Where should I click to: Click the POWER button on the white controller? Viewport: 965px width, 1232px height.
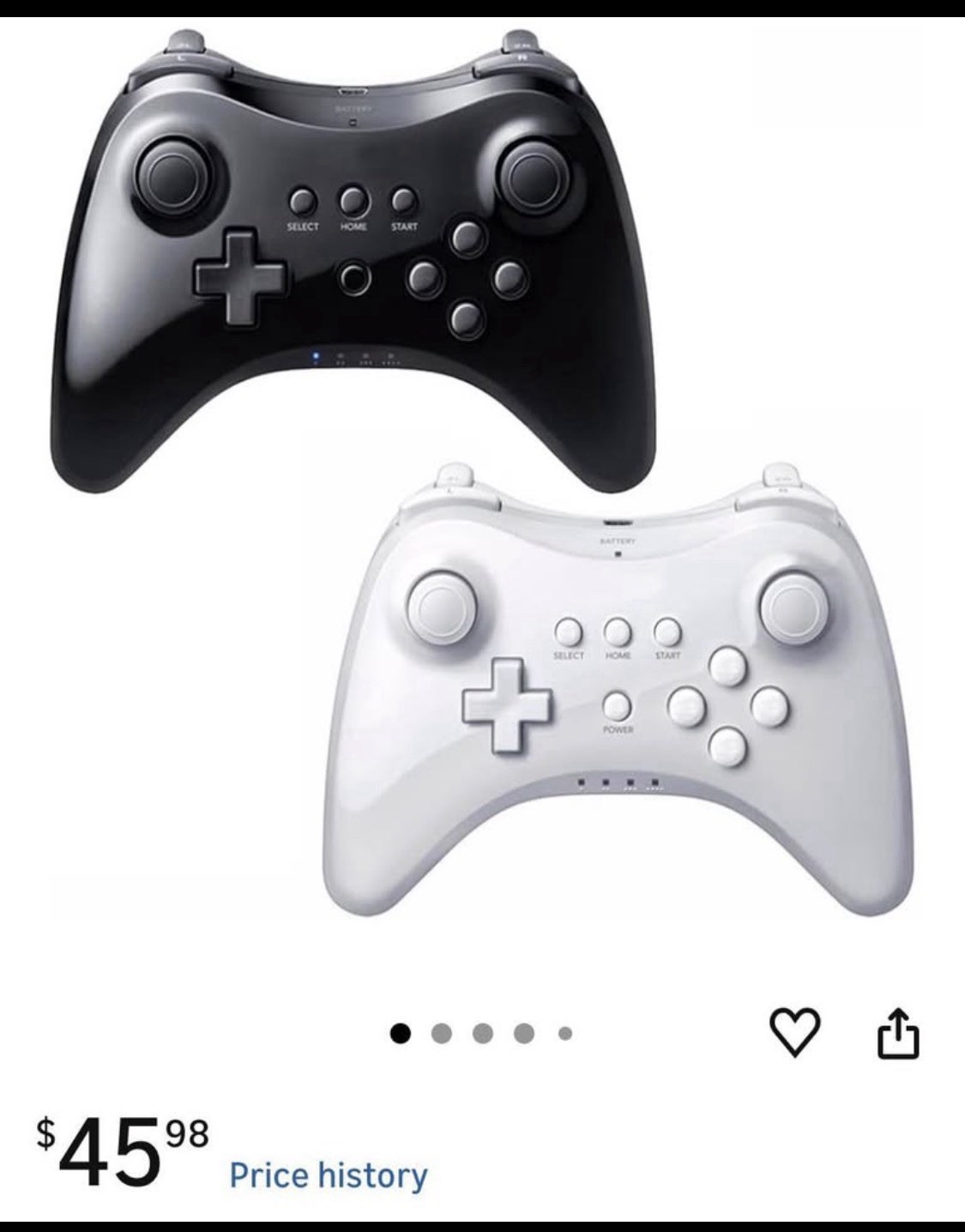coord(617,706)
